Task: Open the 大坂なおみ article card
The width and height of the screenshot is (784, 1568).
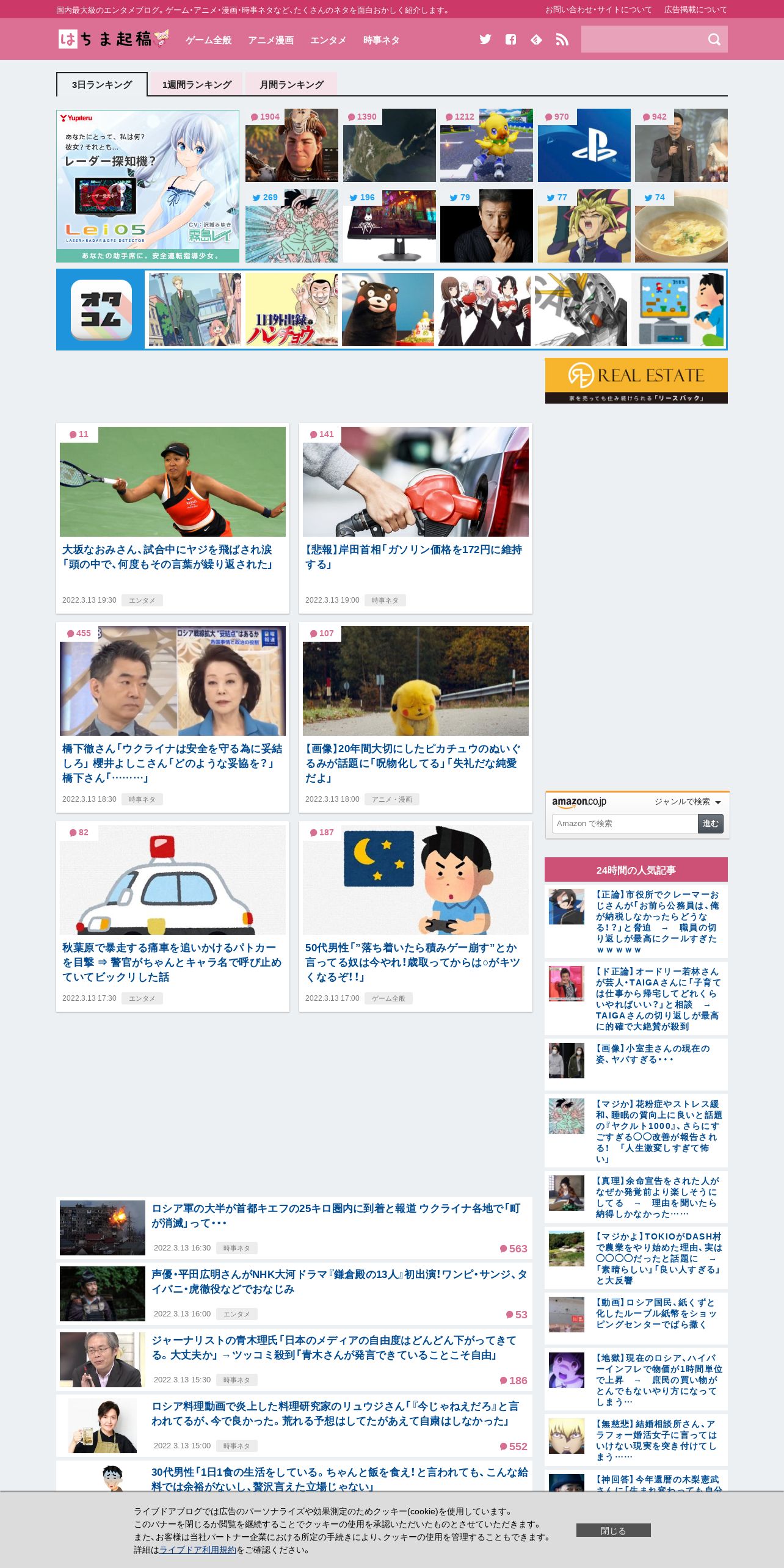Action: pyautogui.click(x=173, y=518)
